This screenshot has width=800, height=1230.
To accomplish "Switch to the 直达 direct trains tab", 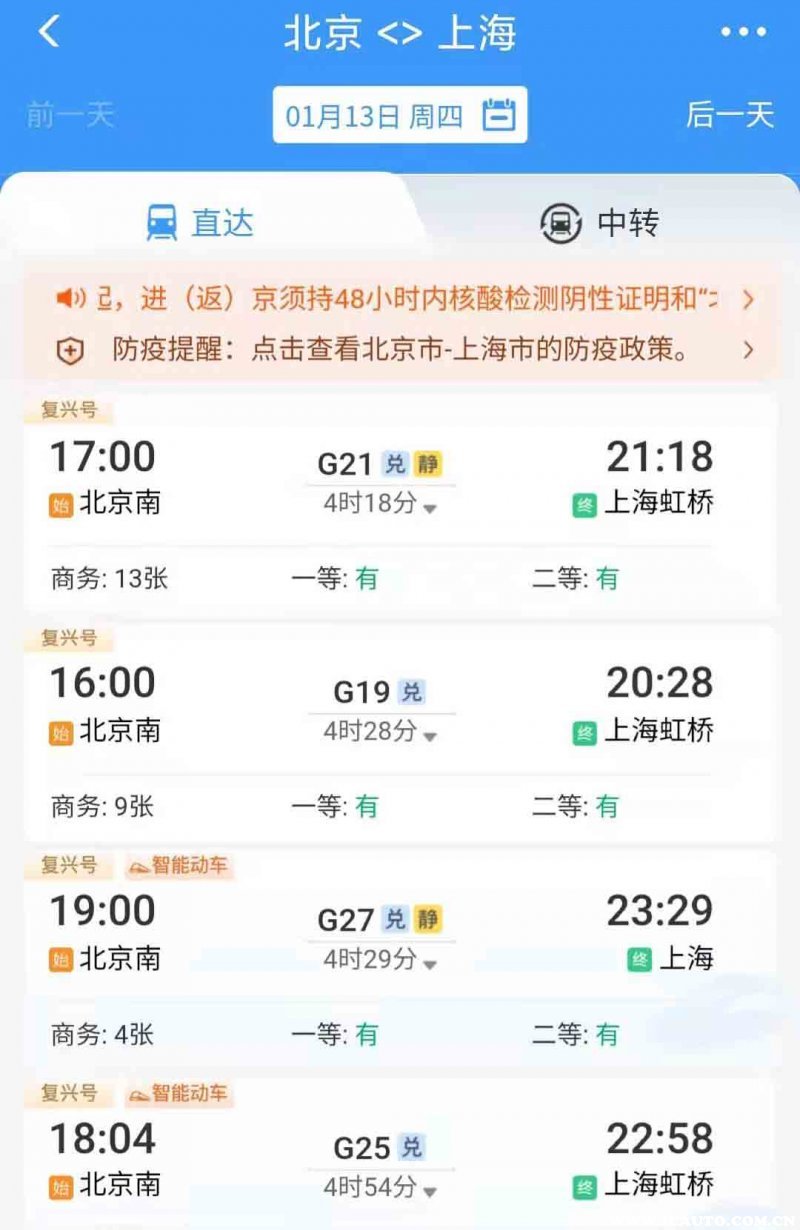I will click(x=201, y=222).
